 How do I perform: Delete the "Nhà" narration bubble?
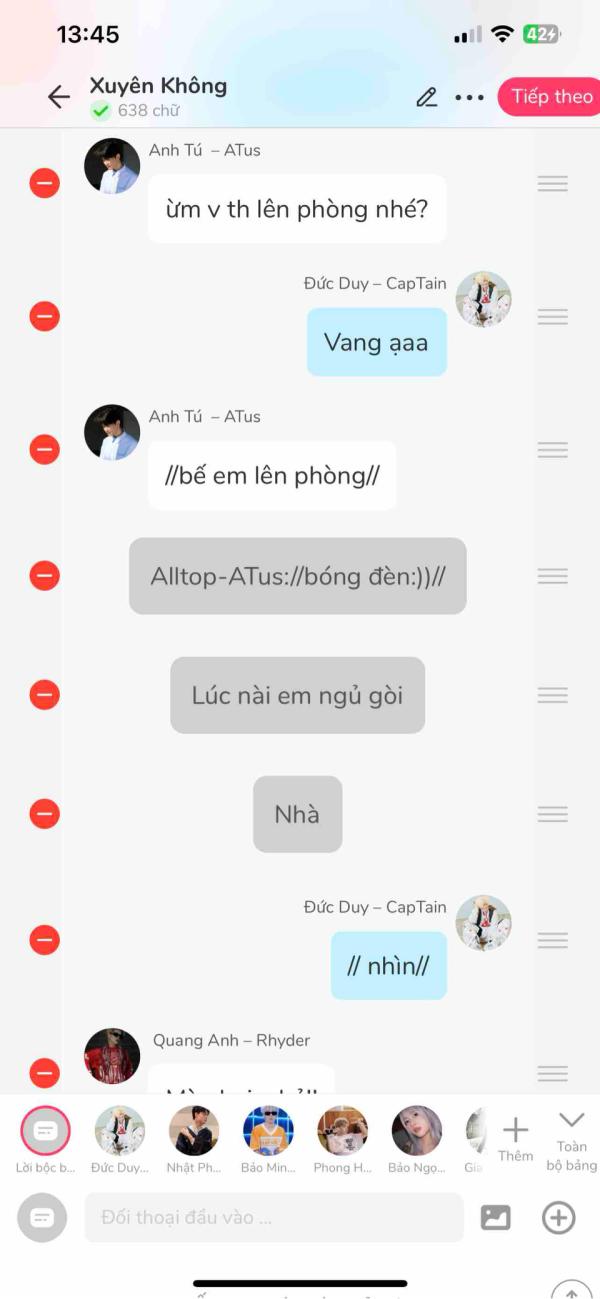tap(44, 814)
